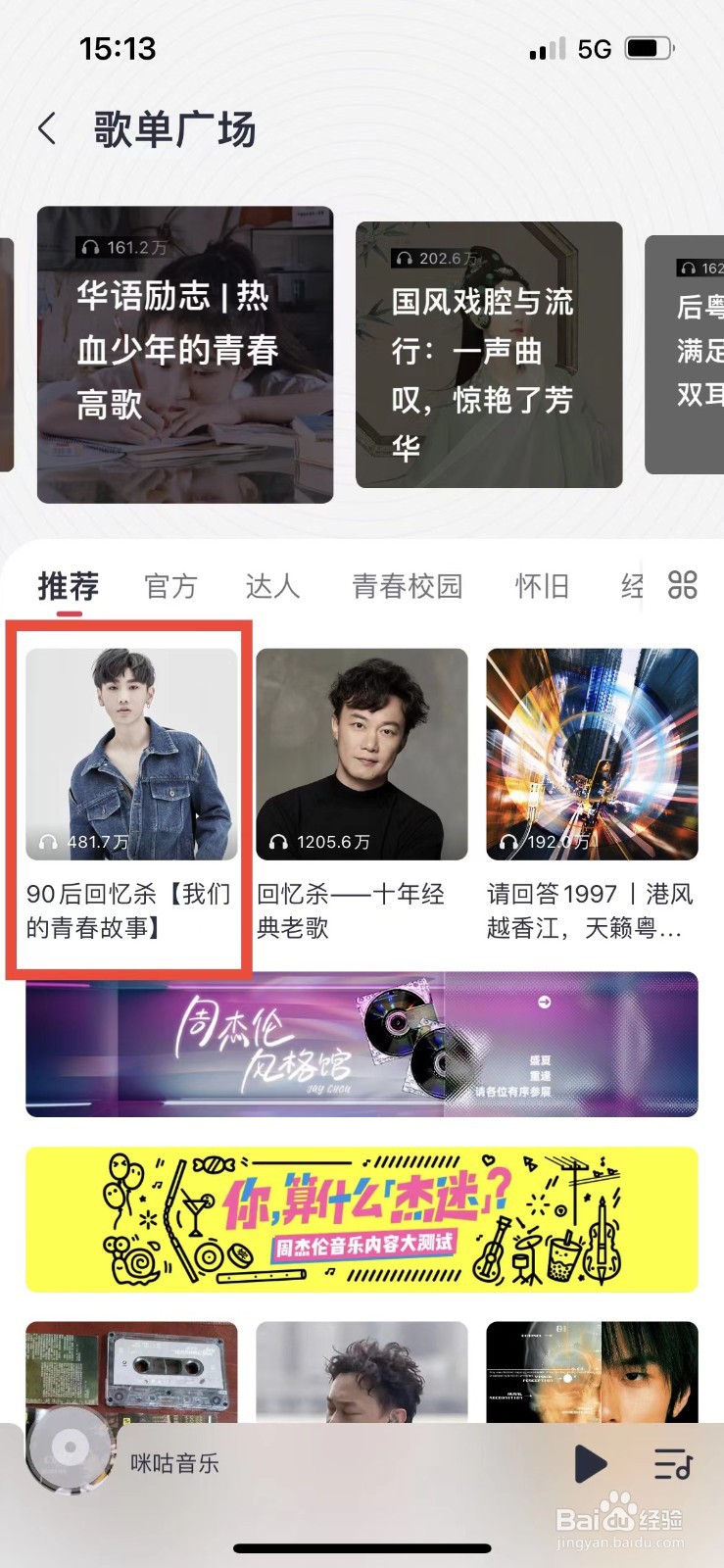The width and height of the screenshot is (724, 1568).
Task: Open the 回忆杀——十年经典老歌 playlist
Action: (362, 755)
